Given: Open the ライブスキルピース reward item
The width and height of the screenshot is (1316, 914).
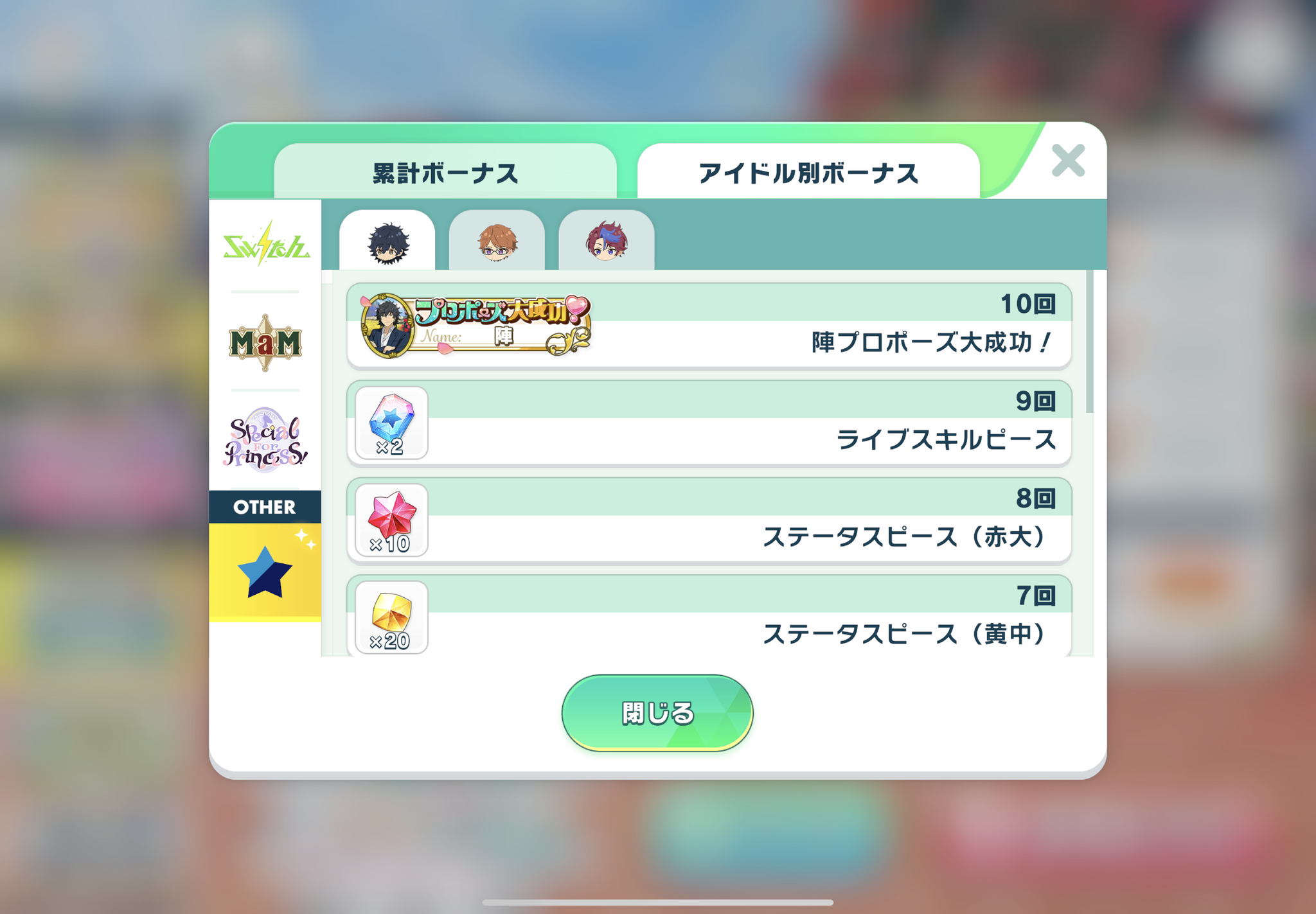Looking at the screenshot, I should (391, 423).
